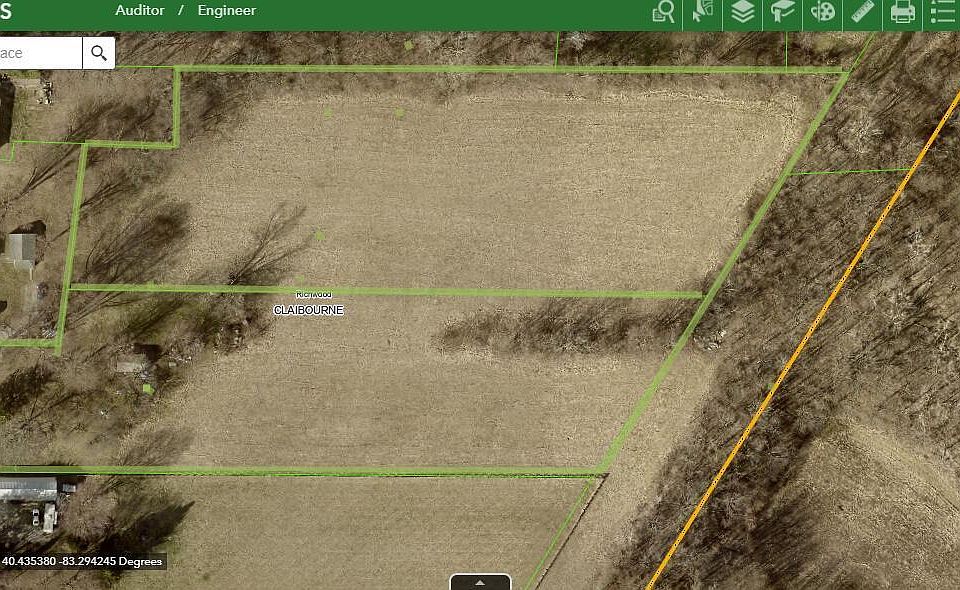Open the map layers list
Image resolution: width=960 pixels, height=590 pixels.
pyautogui.click(x=743, y=12)
